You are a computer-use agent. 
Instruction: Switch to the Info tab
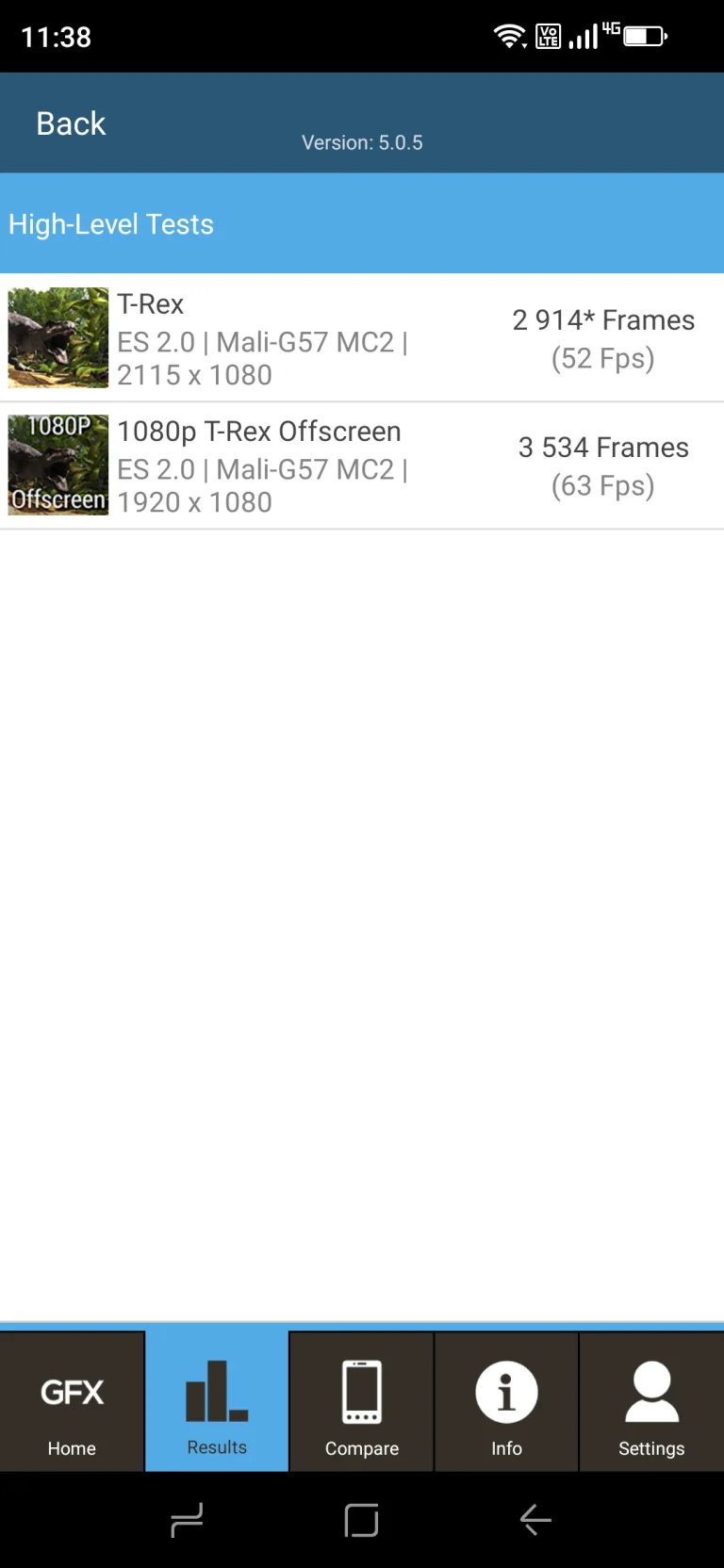pyautogui.click(x=506, y=1403)
